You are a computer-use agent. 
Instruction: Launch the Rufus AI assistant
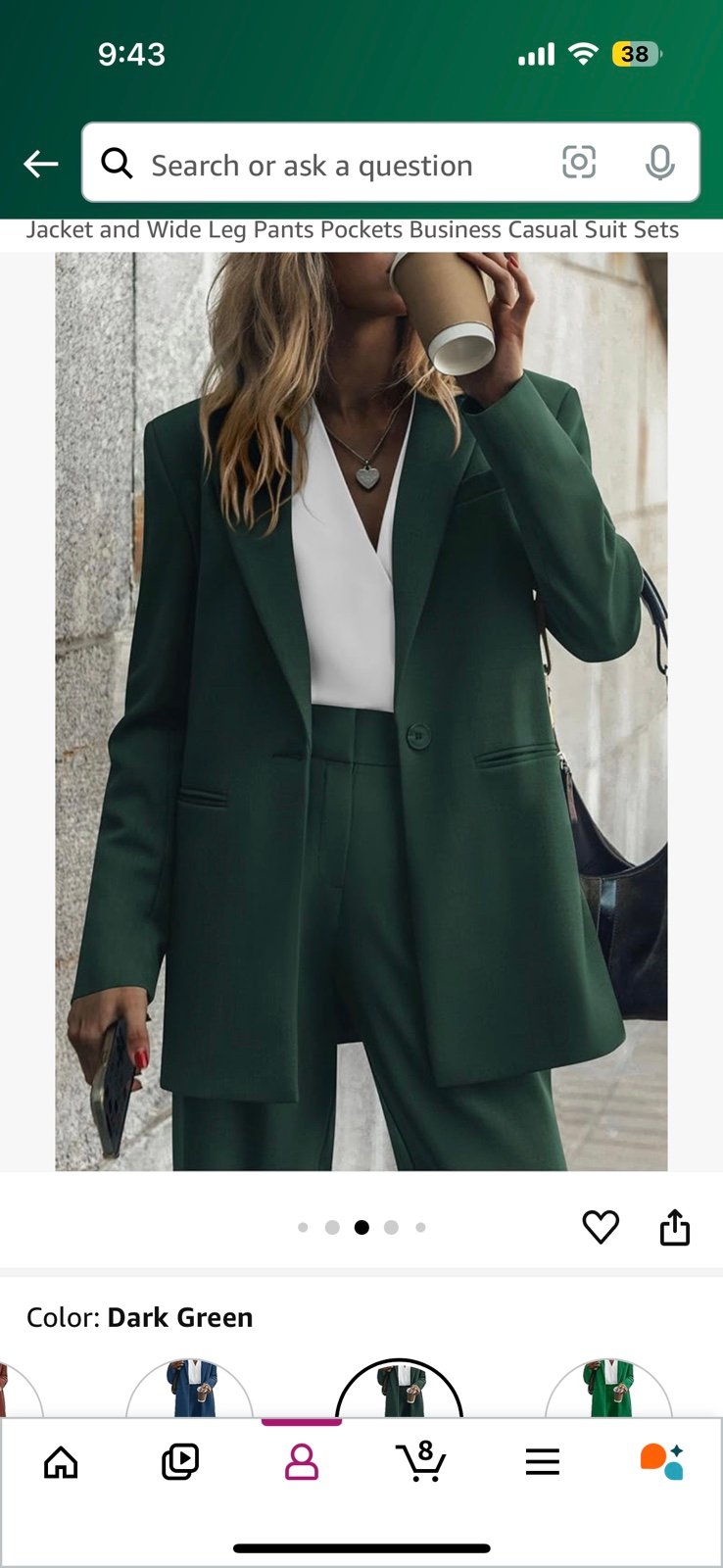[x=662, y=1461]
